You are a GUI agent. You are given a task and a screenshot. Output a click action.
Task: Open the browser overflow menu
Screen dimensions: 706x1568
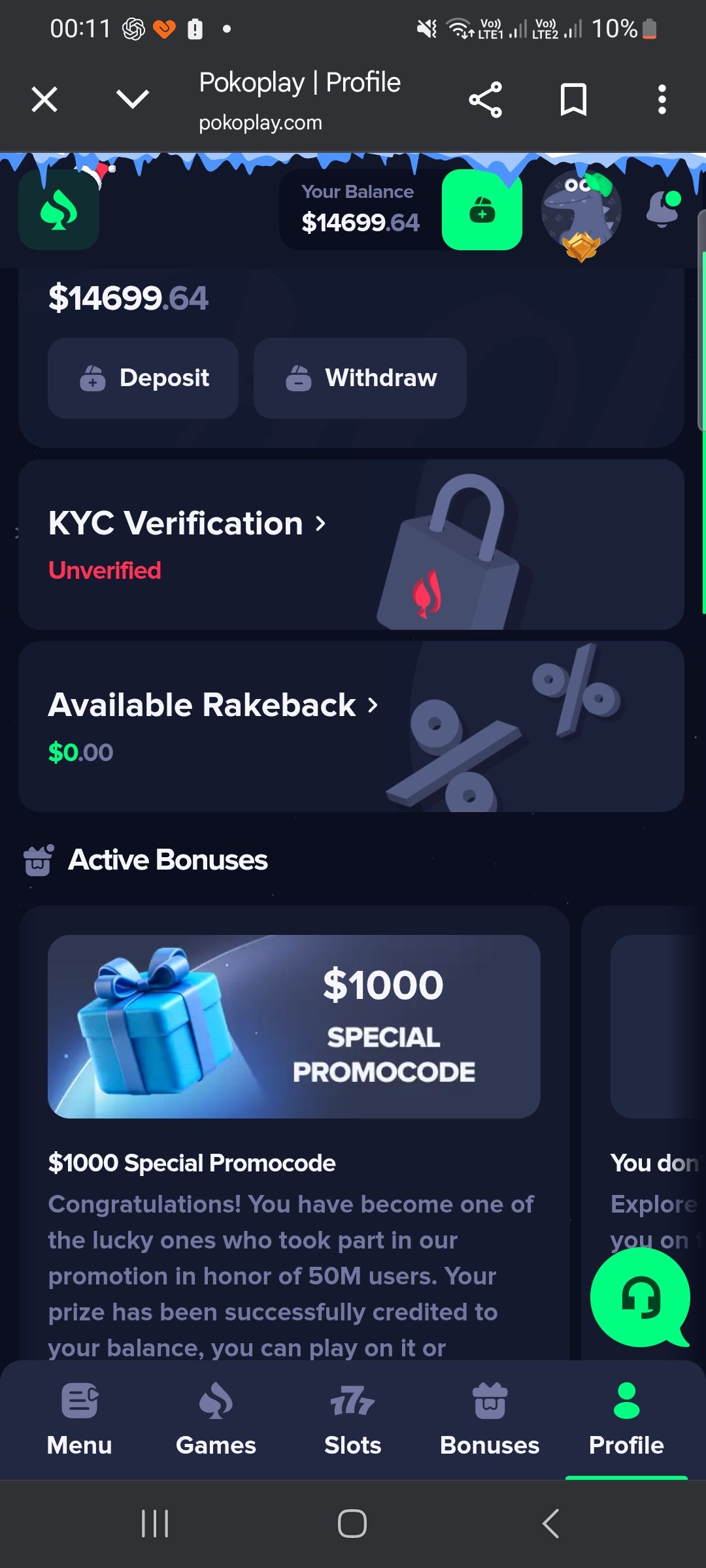(x=662, y=100)
